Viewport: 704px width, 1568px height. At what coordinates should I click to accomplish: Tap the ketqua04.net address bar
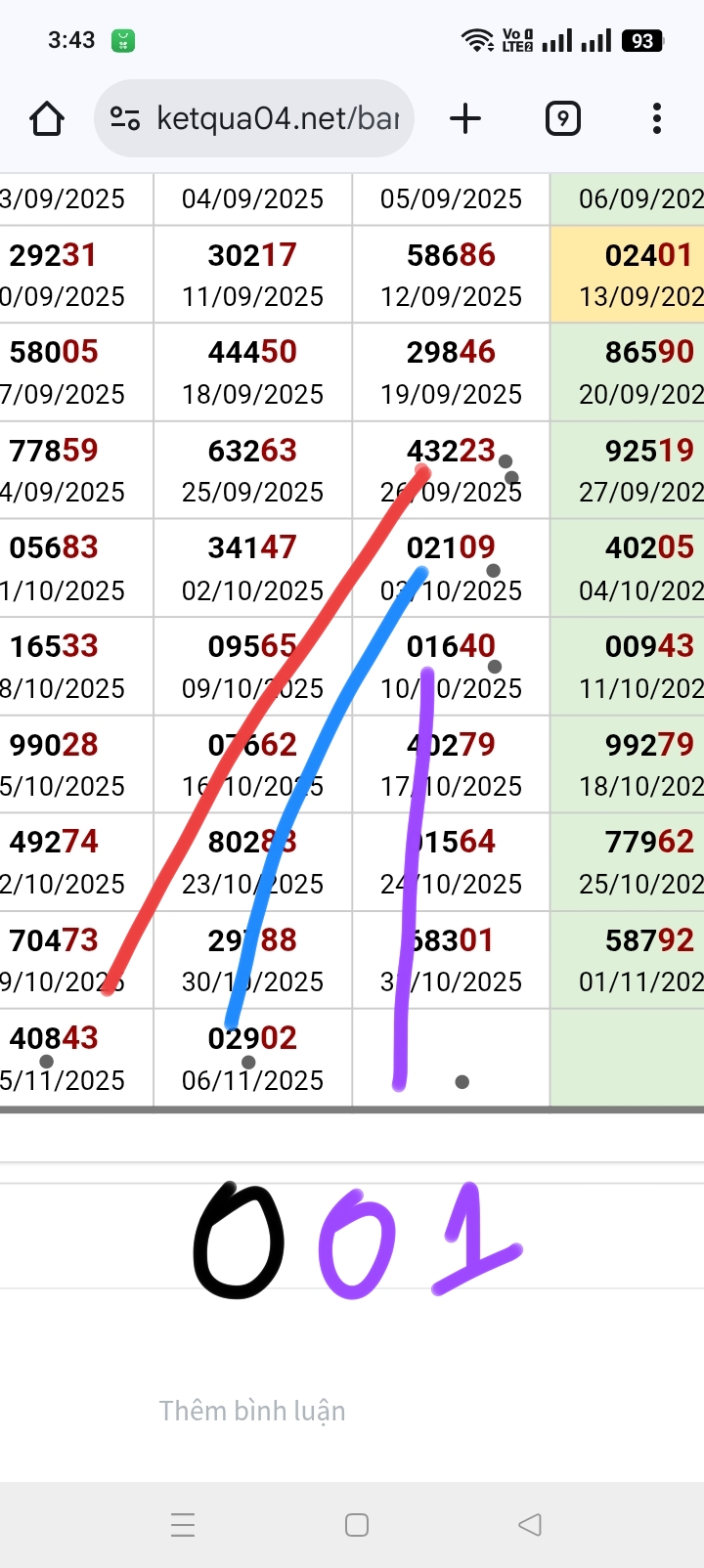[x=277, y=119]
